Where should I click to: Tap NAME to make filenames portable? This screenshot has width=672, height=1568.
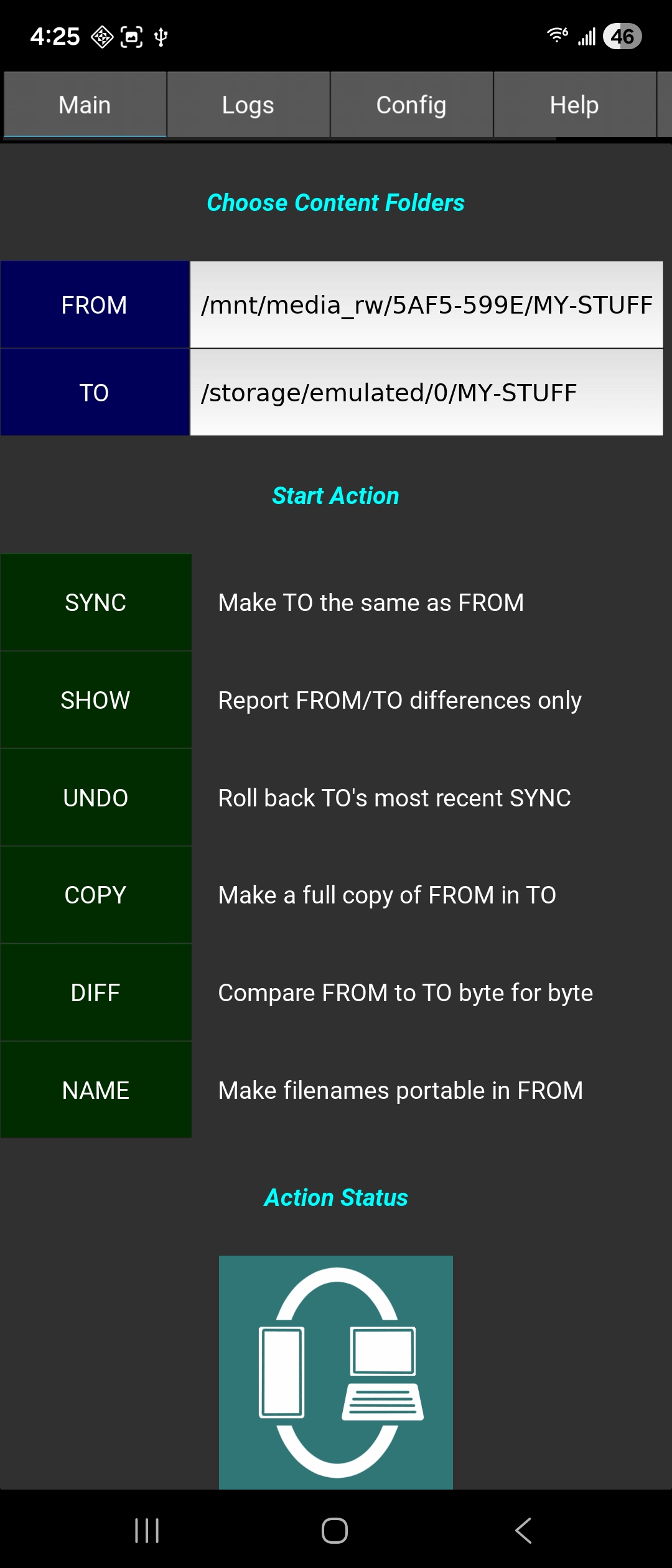tap(96, 1090)
